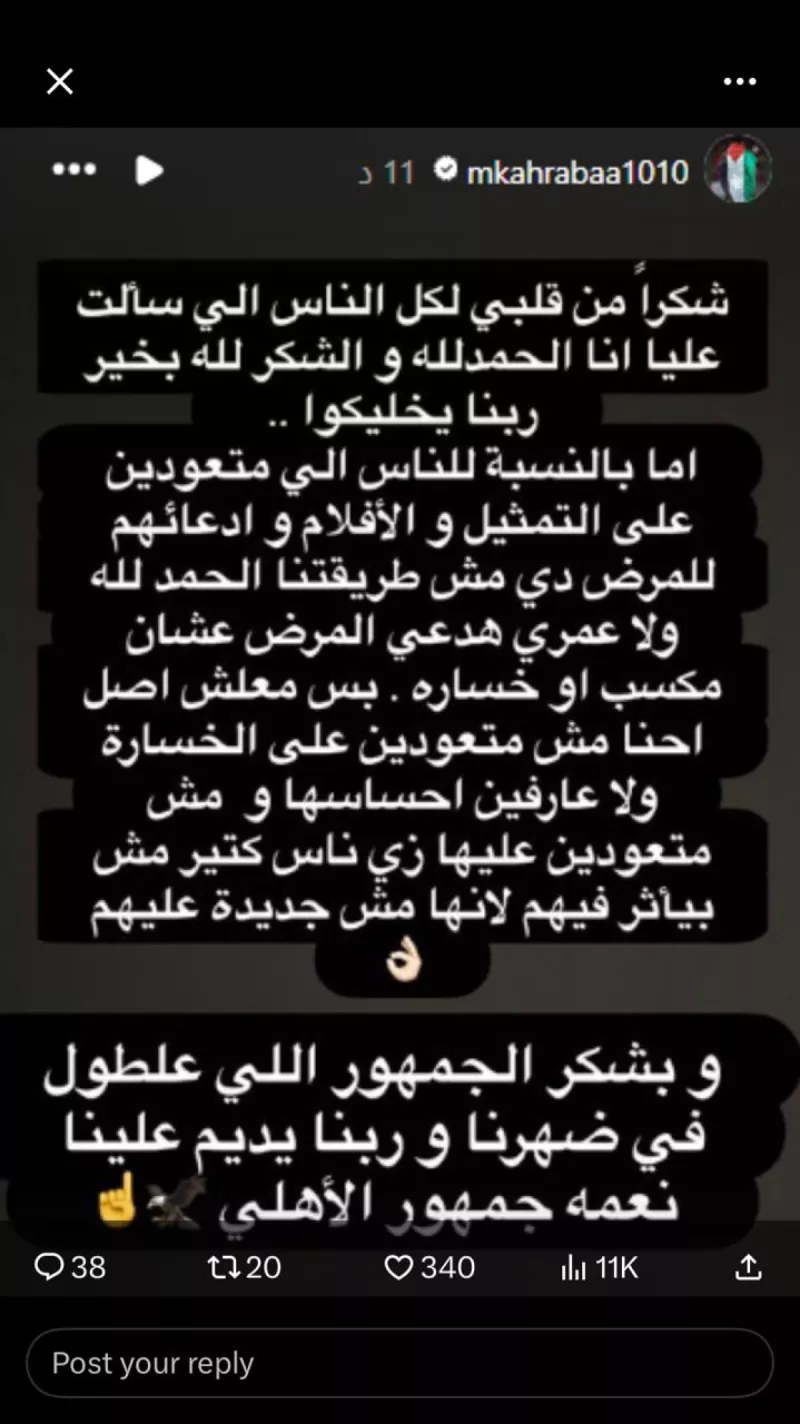Click the Post your reply field
The image size is (800, 1424).
click(400, 1362)
